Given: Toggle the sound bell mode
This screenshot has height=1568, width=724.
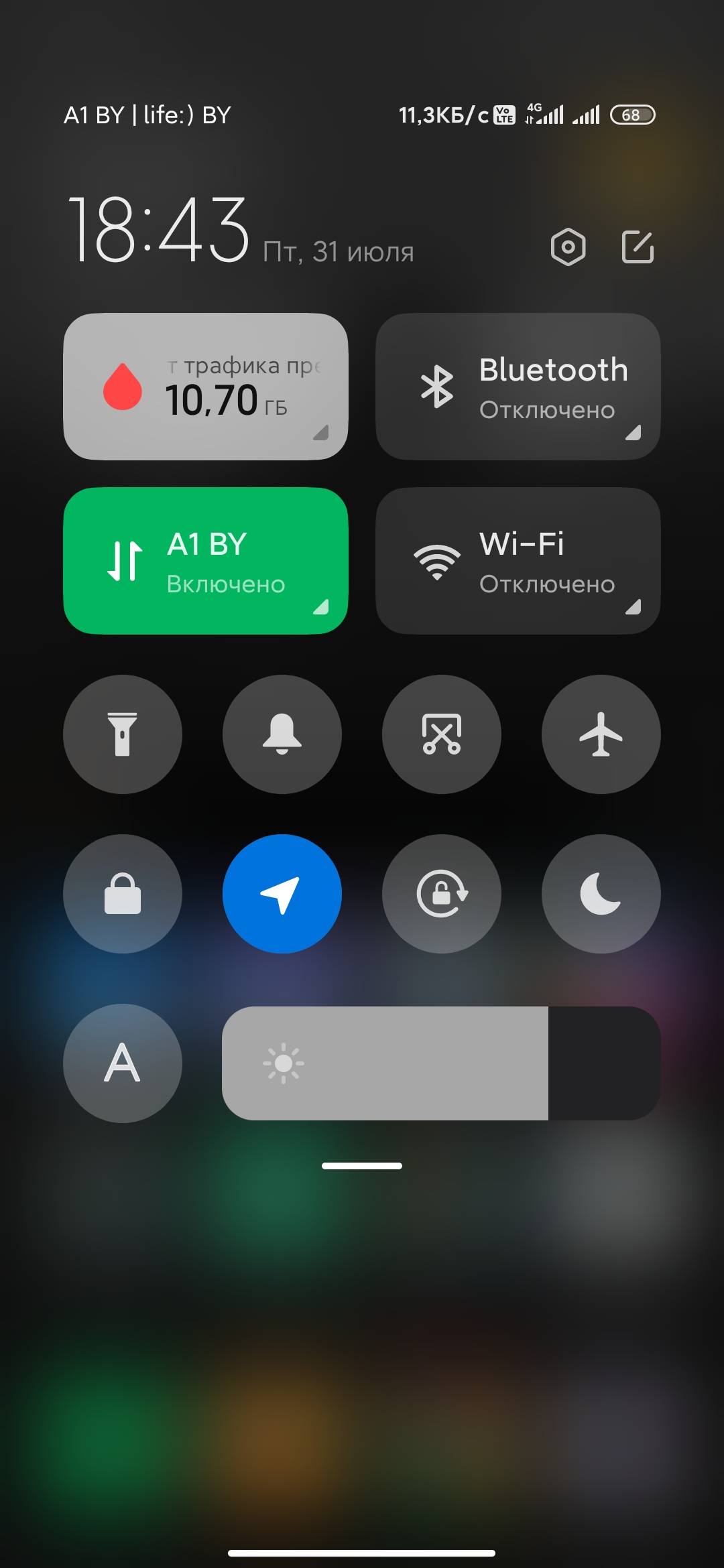Looking at the screenshot, I should [282, 734].
